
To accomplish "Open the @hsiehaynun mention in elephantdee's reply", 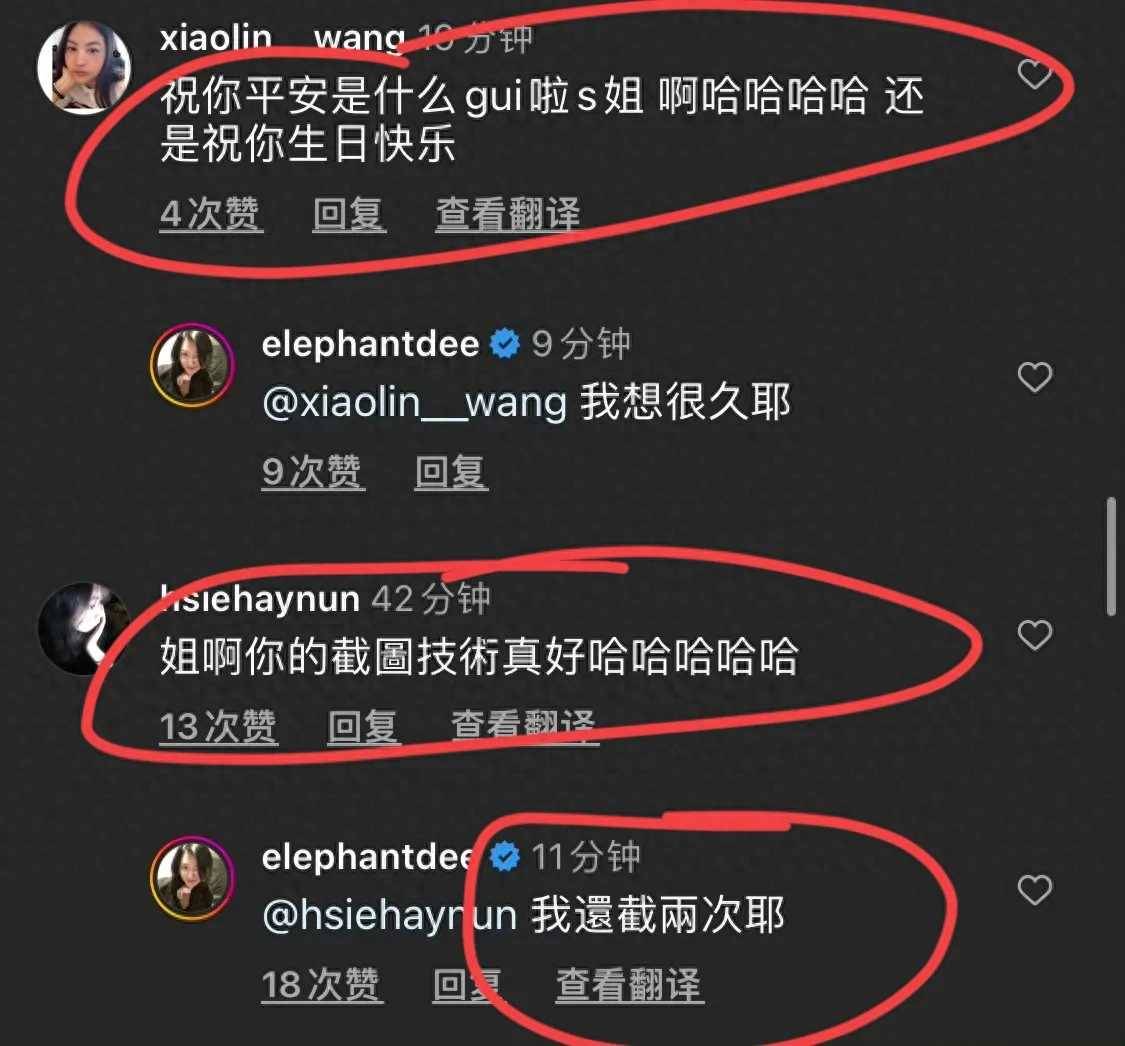I will [x=388, y=916].
